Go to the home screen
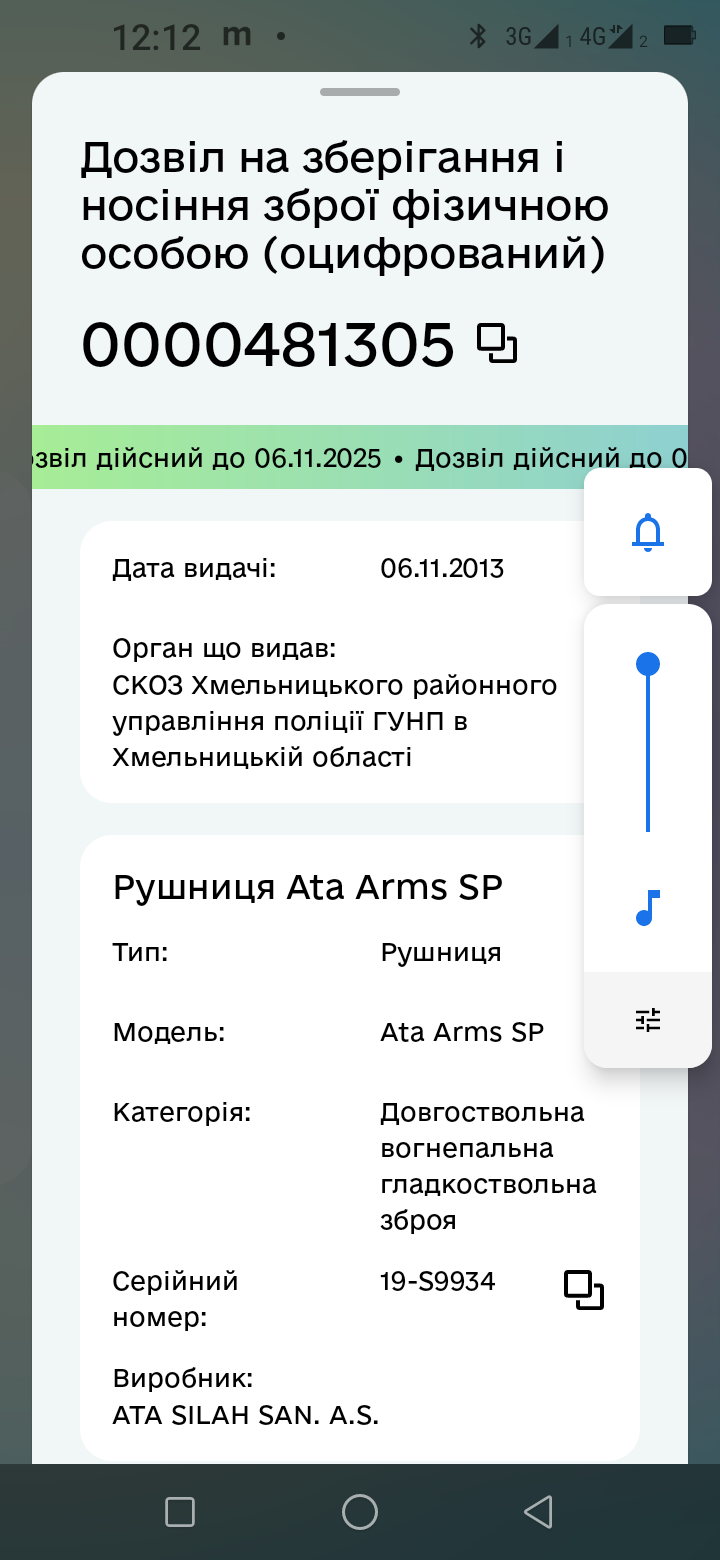The height and width of the screenshot is (1560, 720). (x=360, y=1512)
